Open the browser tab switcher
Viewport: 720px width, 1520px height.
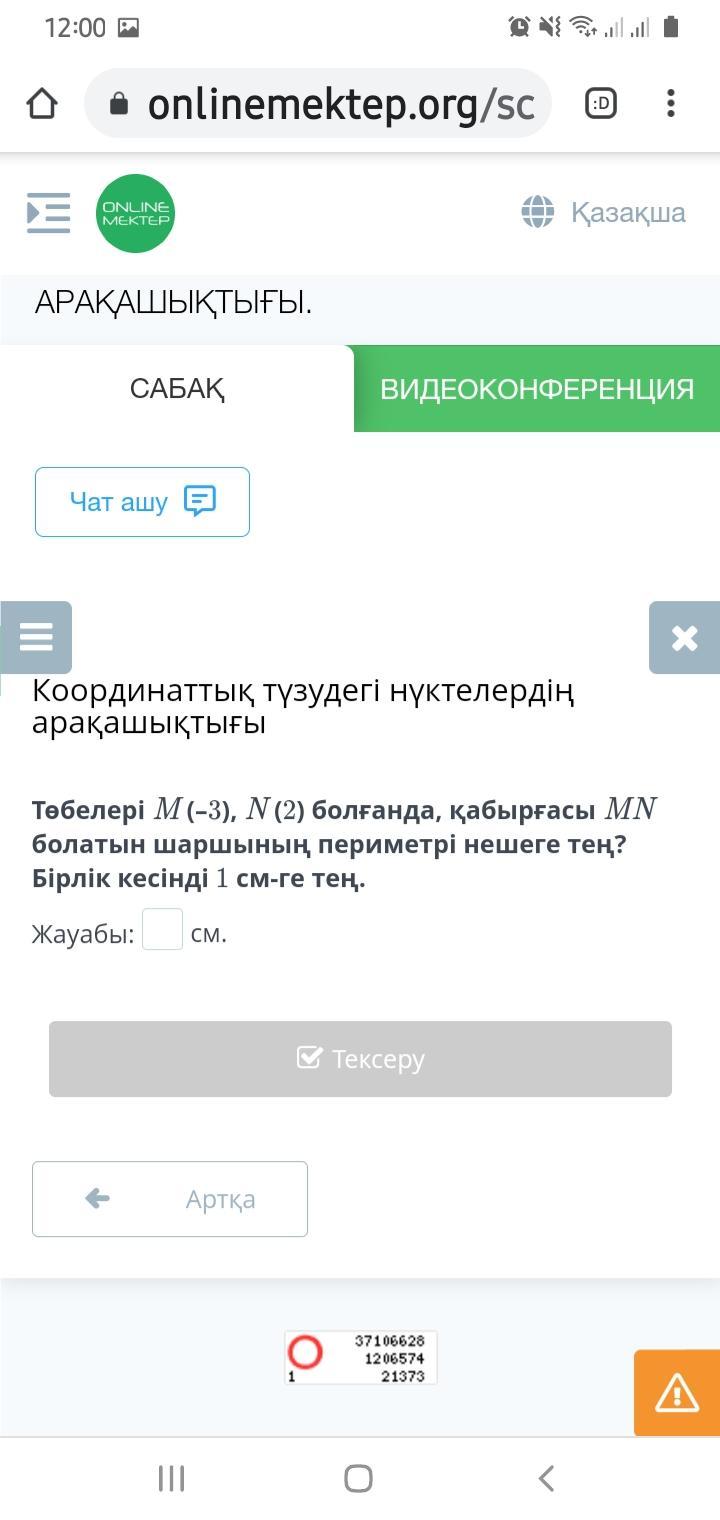(x=601, y=103)
